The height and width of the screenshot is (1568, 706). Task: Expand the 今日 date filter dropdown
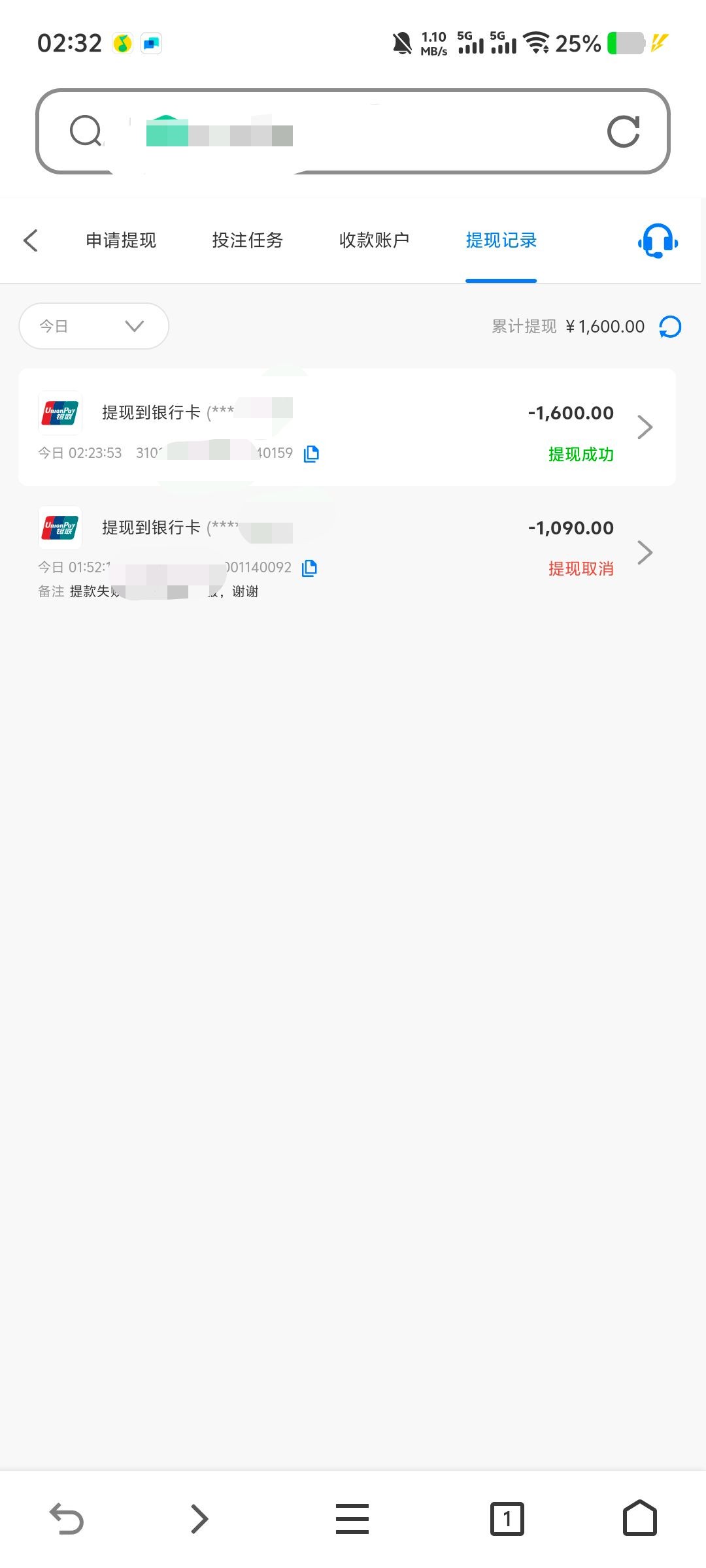[94, 326]
